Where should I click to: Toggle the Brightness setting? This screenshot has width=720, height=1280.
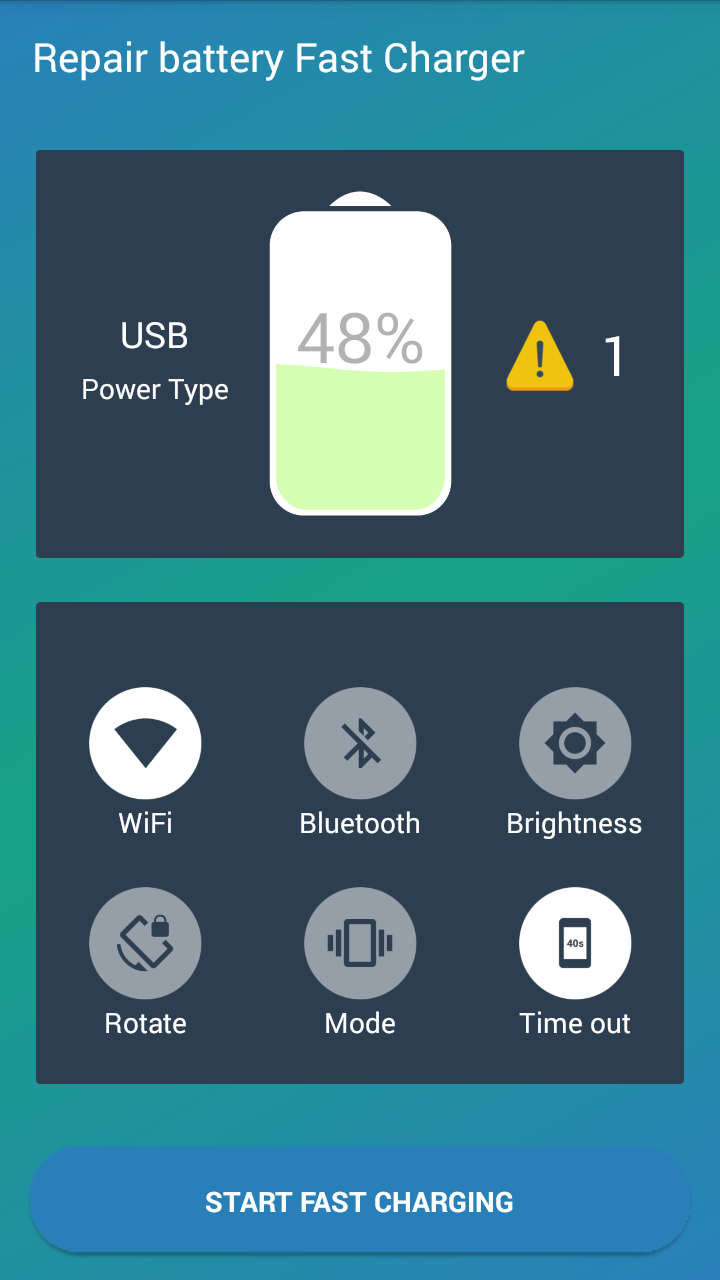click(574, 743)
